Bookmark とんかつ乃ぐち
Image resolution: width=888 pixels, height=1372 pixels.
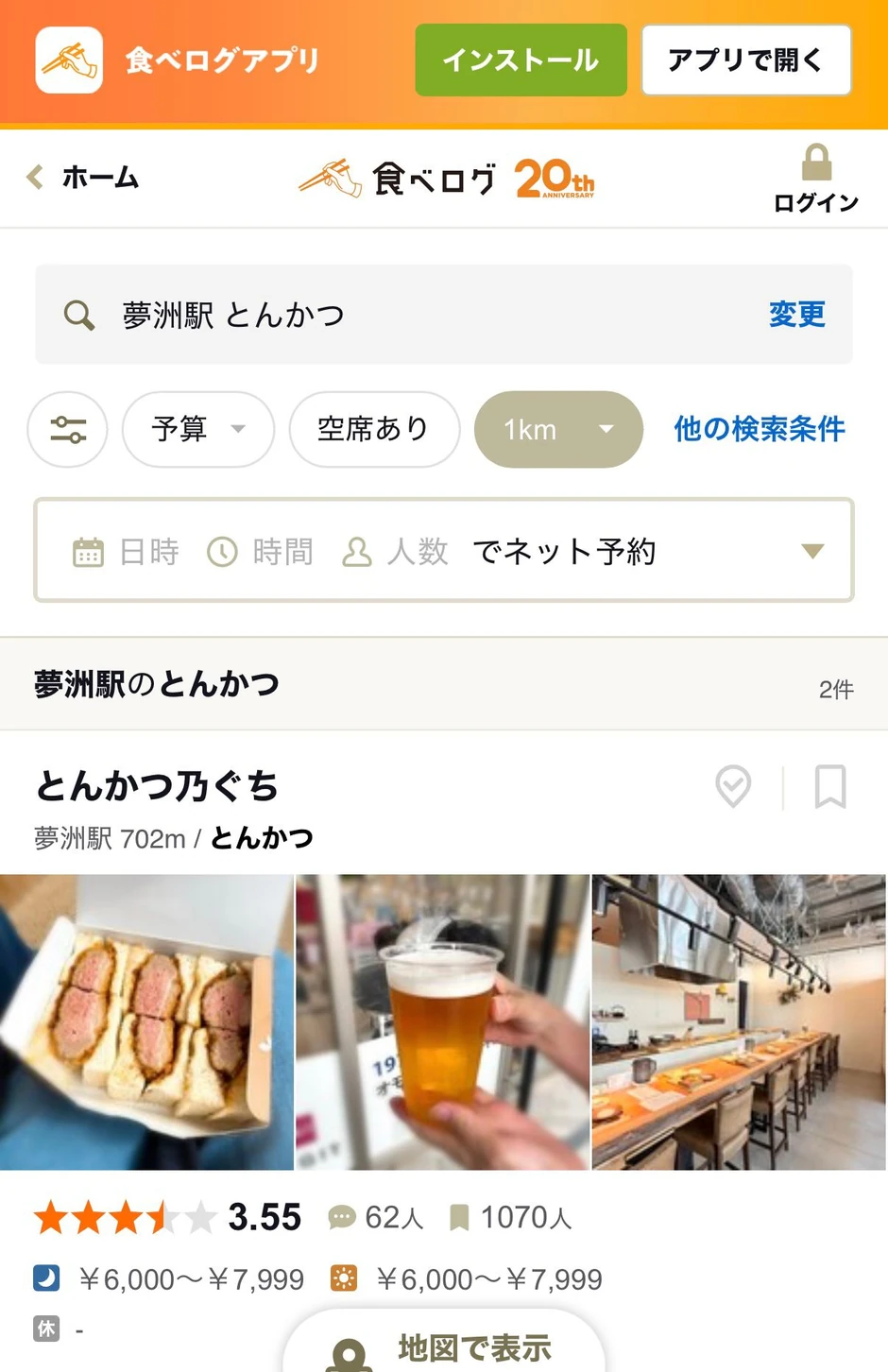pyautogui.click(x=829, y=786)
